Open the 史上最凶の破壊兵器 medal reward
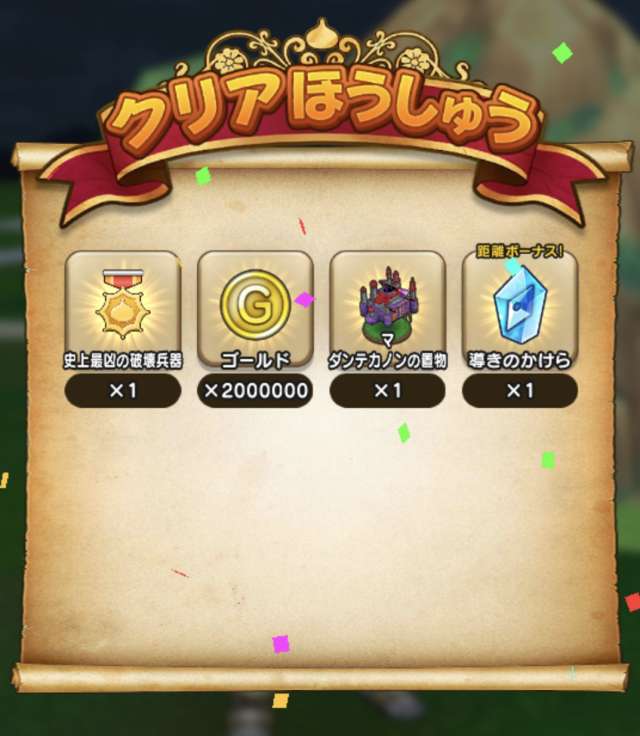The image size is (640, 736). point(123,308)
